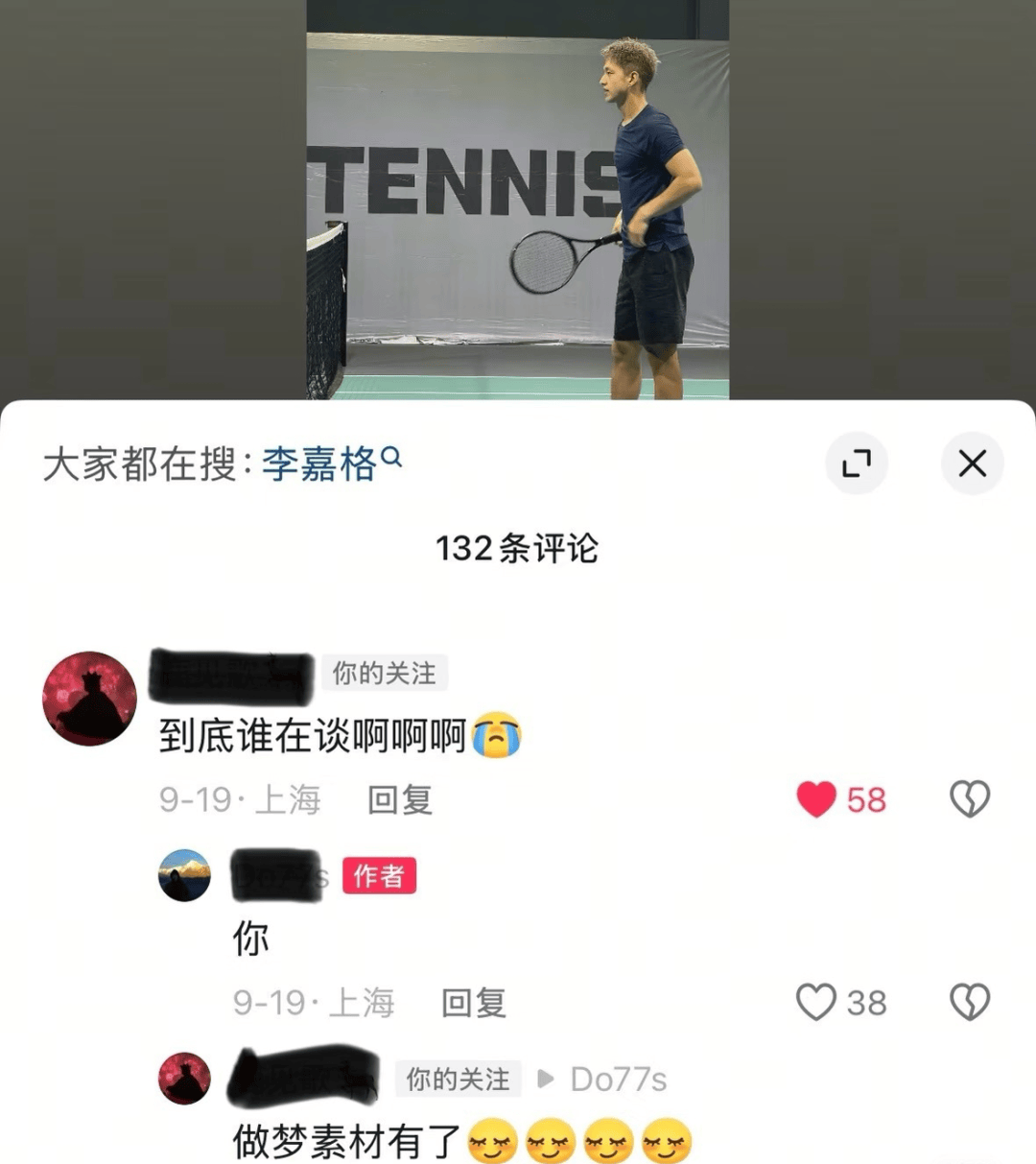
Task: Open the first commenter's red avatar profile
Action: [x=89, y=699]
